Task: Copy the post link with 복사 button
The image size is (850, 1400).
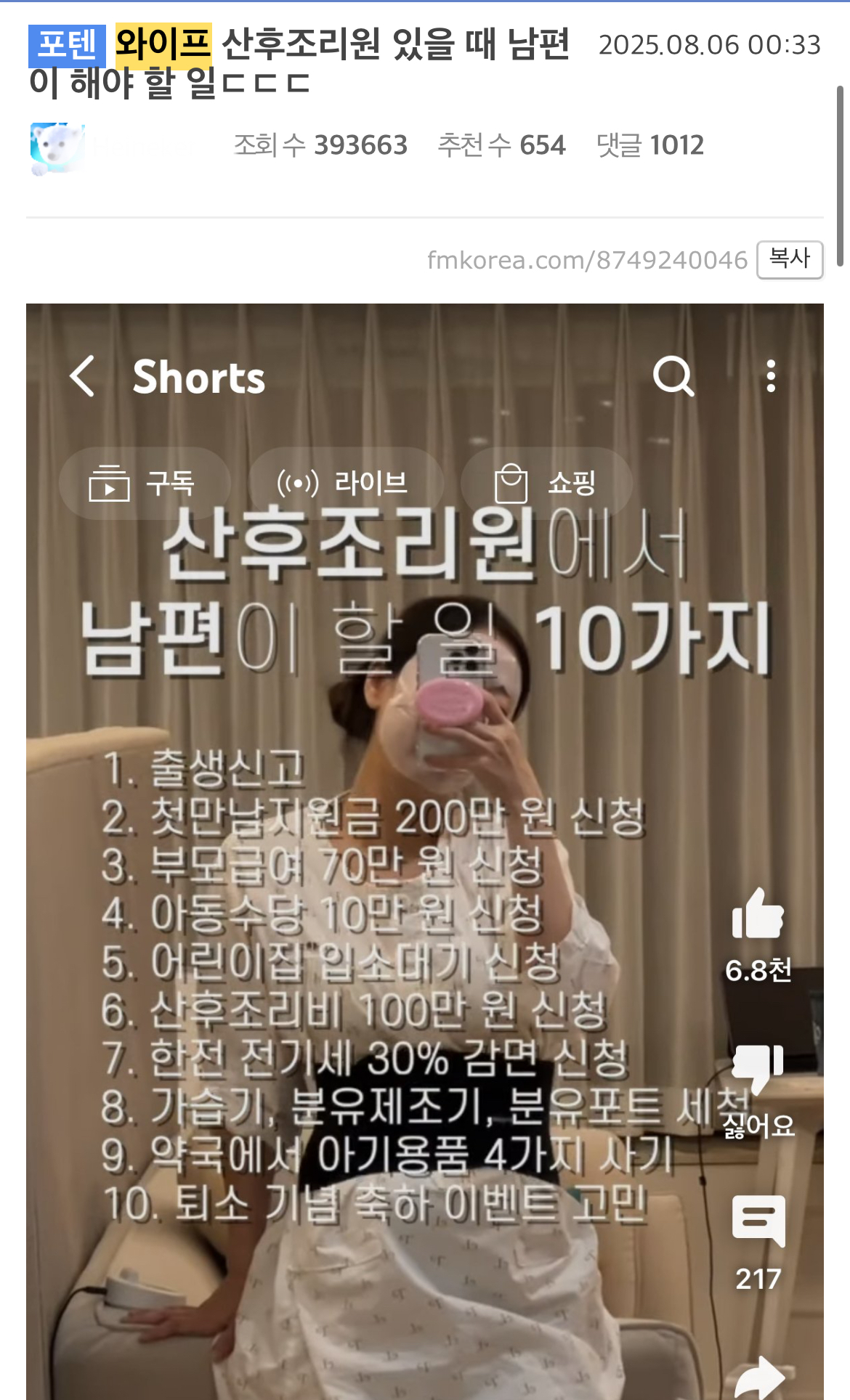Action: 790,259
